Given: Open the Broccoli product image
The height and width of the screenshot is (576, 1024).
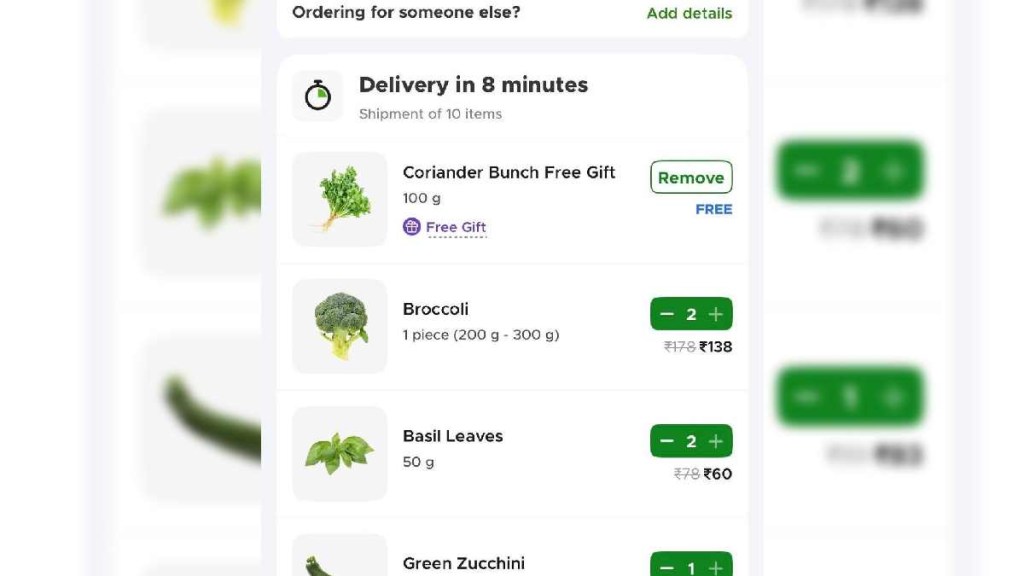Looking at the screenshot, I should 340,326.
